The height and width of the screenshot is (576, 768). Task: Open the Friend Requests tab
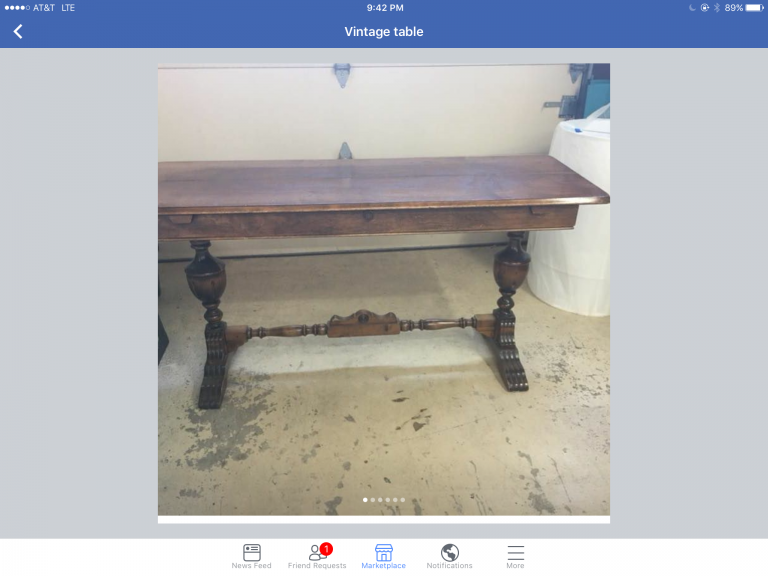tap(317, 556)
